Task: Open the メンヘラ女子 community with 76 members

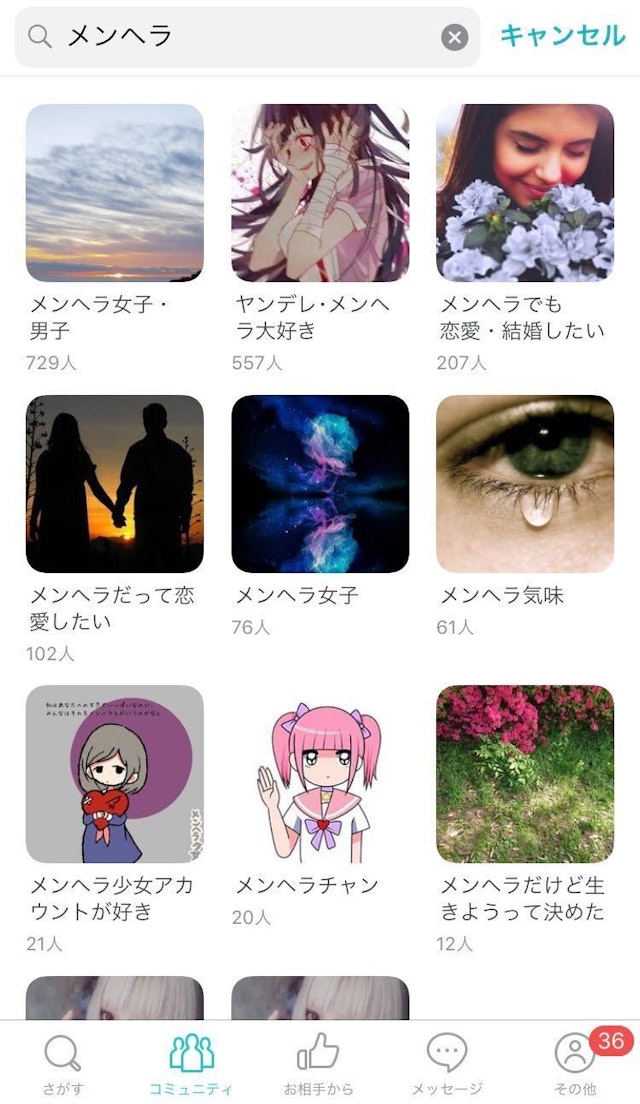Action: (320, 484)
